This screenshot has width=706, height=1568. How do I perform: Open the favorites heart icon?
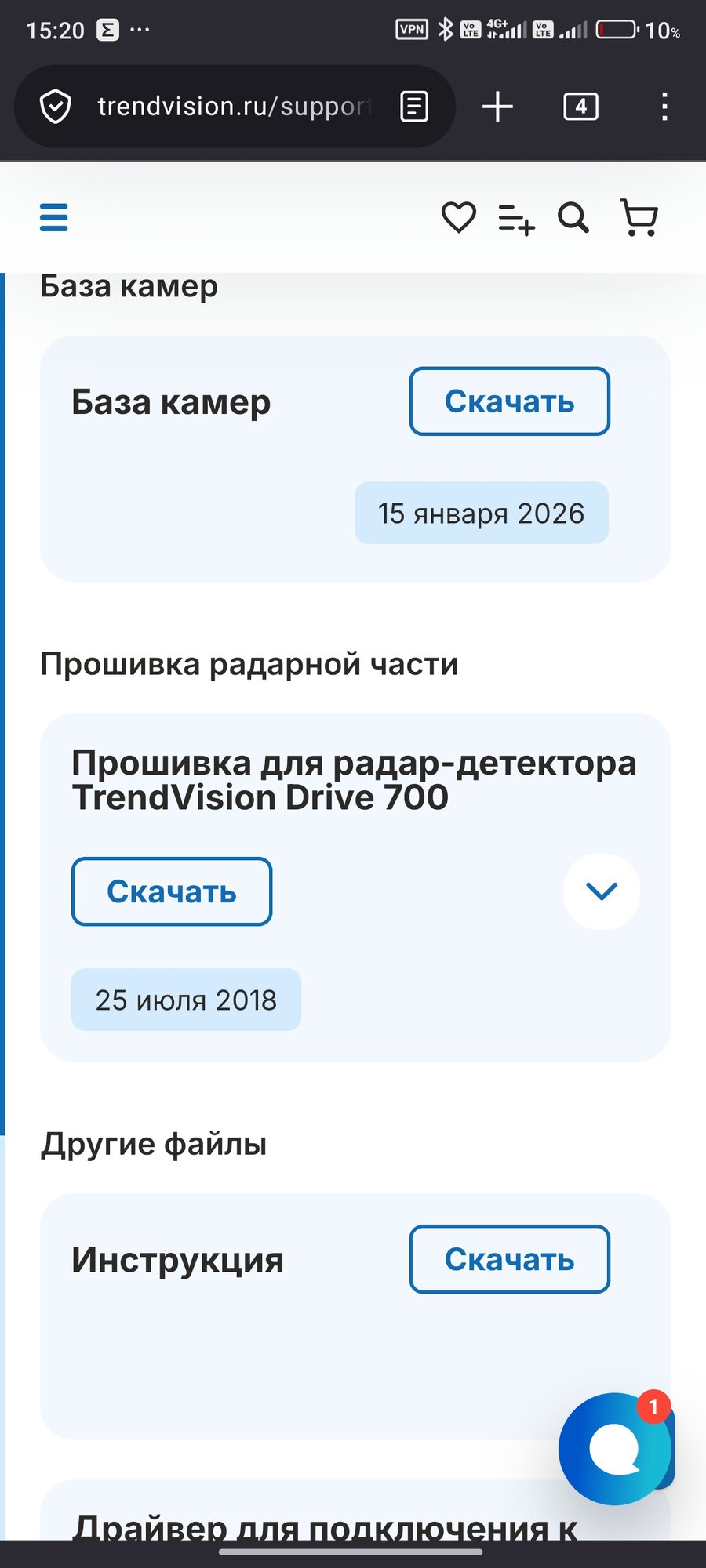coord(458,217)
